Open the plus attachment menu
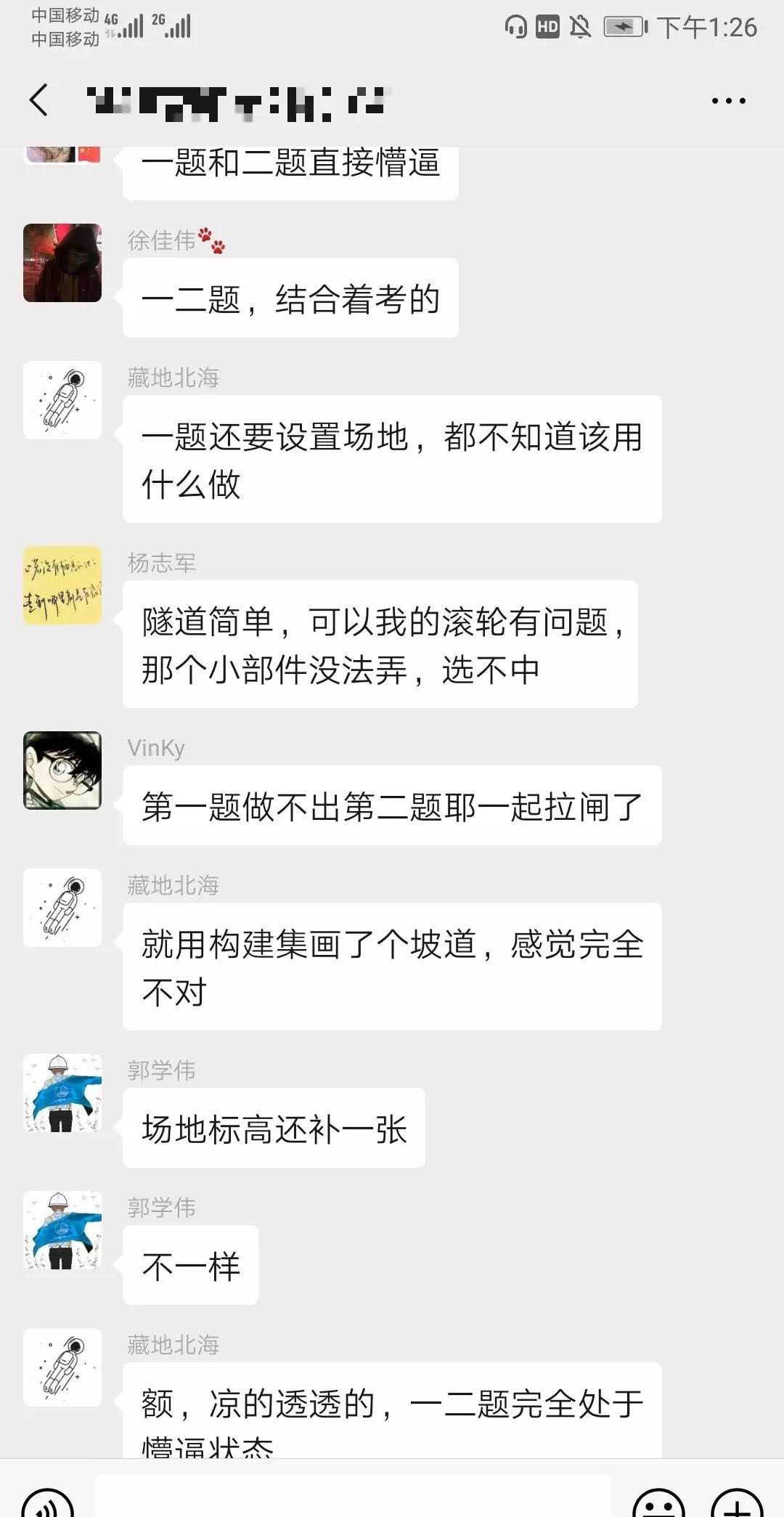The height and width of the screenshot is (1517, 784). coord(737,1505)
